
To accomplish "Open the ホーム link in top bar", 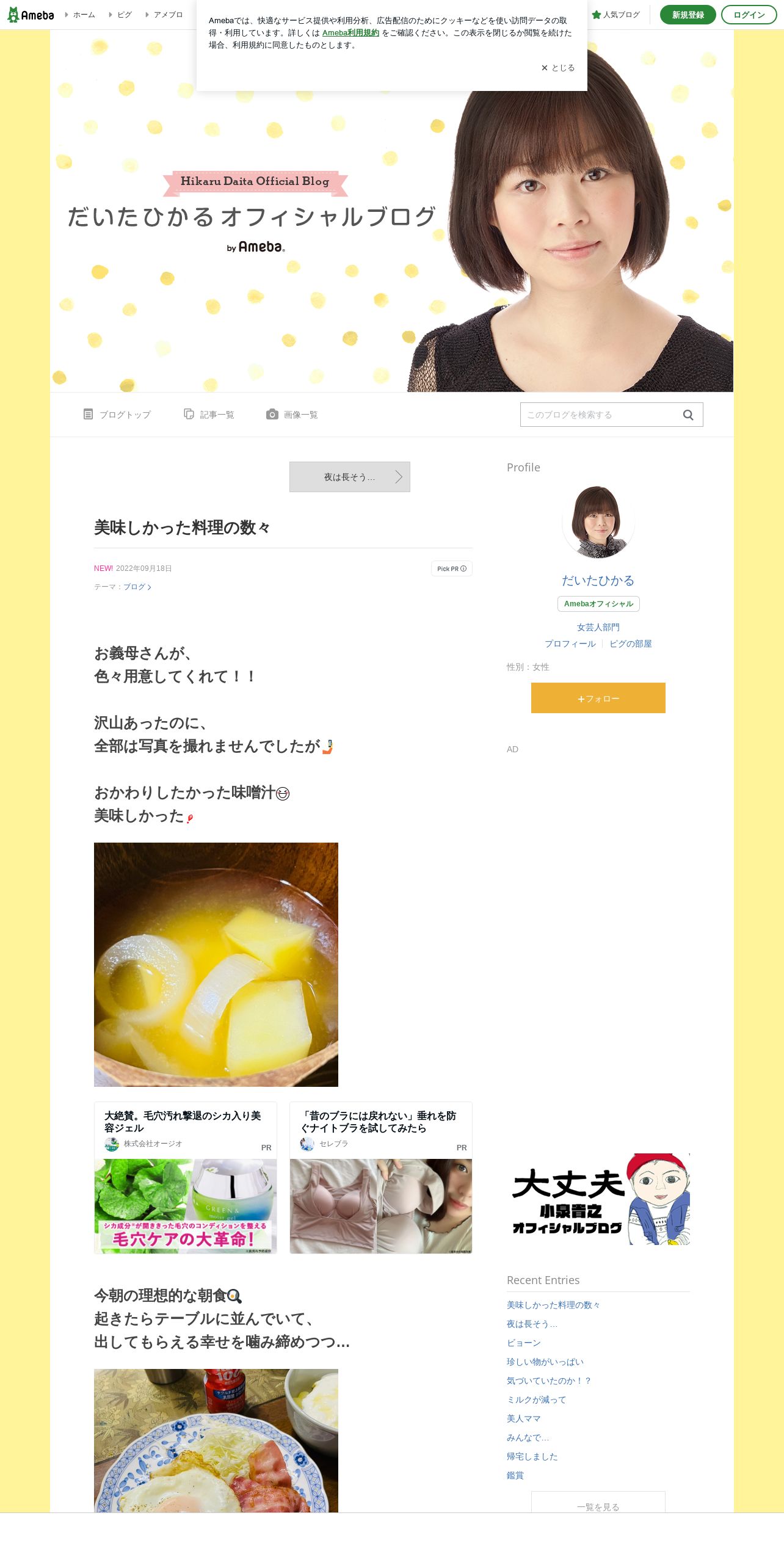I will [84, 15].
